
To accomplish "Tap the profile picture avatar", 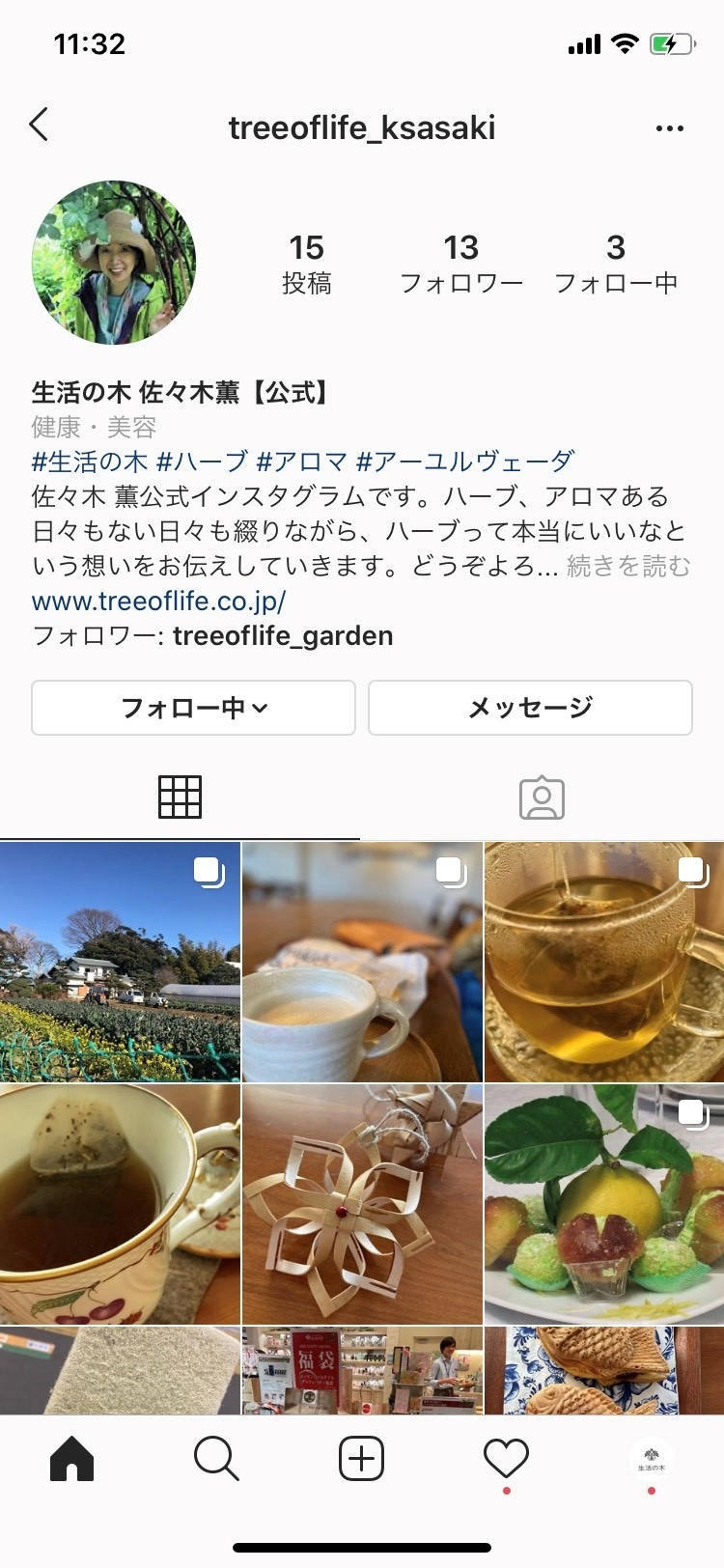I will click(x=114, y=263).
